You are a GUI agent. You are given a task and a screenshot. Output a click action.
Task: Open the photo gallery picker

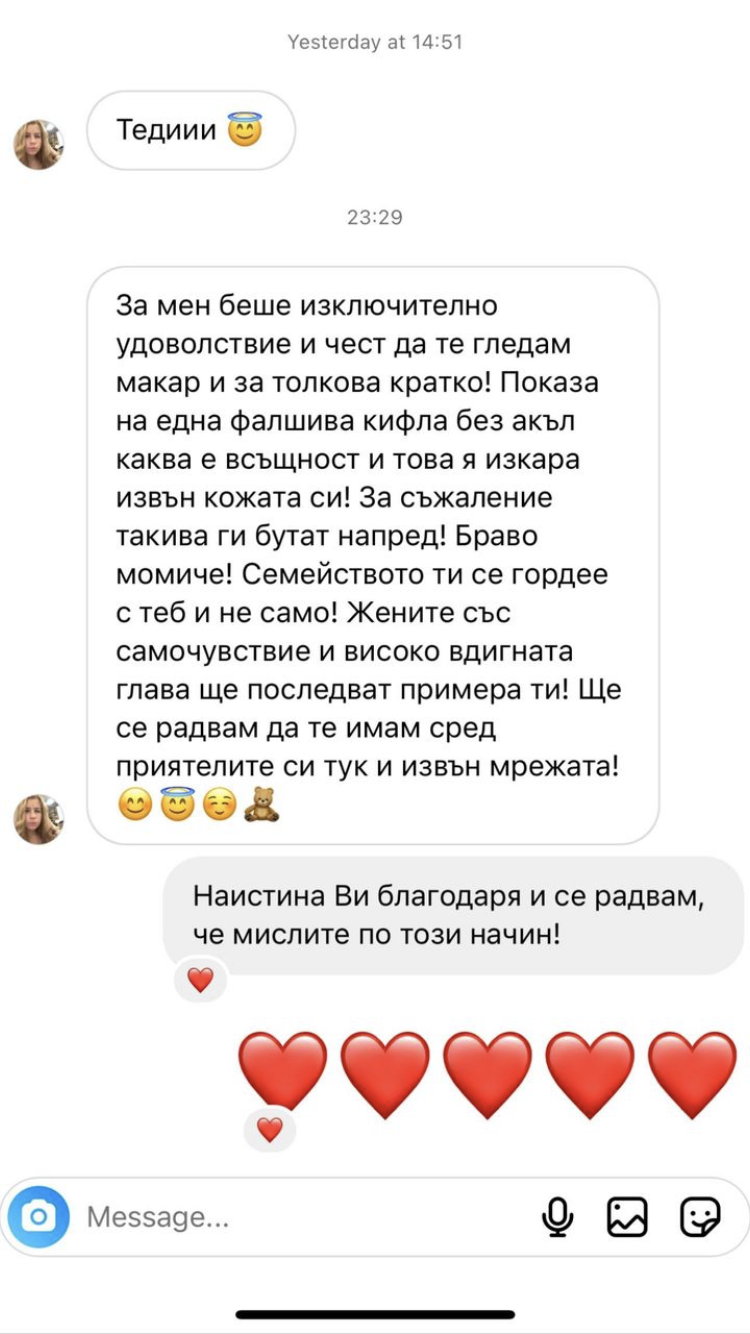coord(628,1217)
